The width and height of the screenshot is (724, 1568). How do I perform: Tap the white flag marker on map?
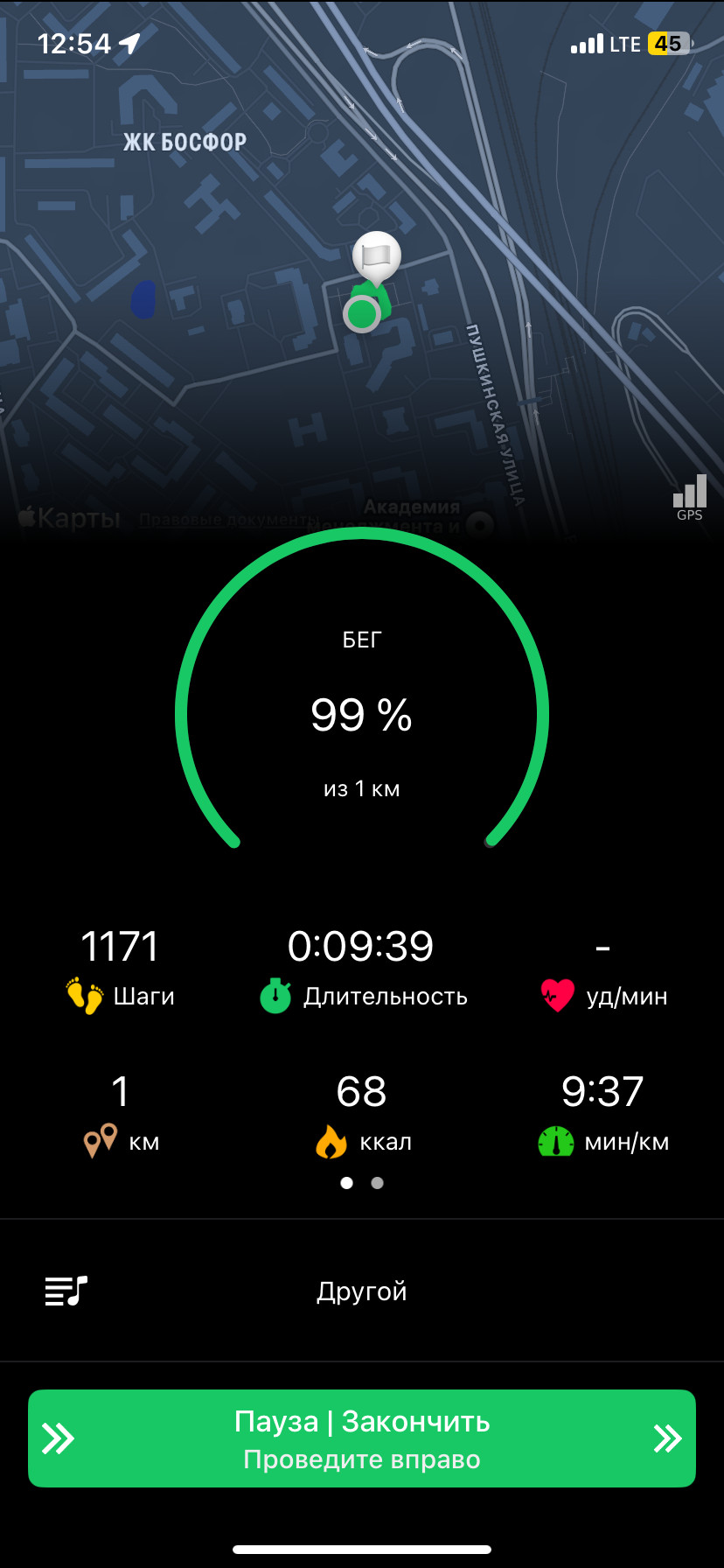[x=377, y=256]
